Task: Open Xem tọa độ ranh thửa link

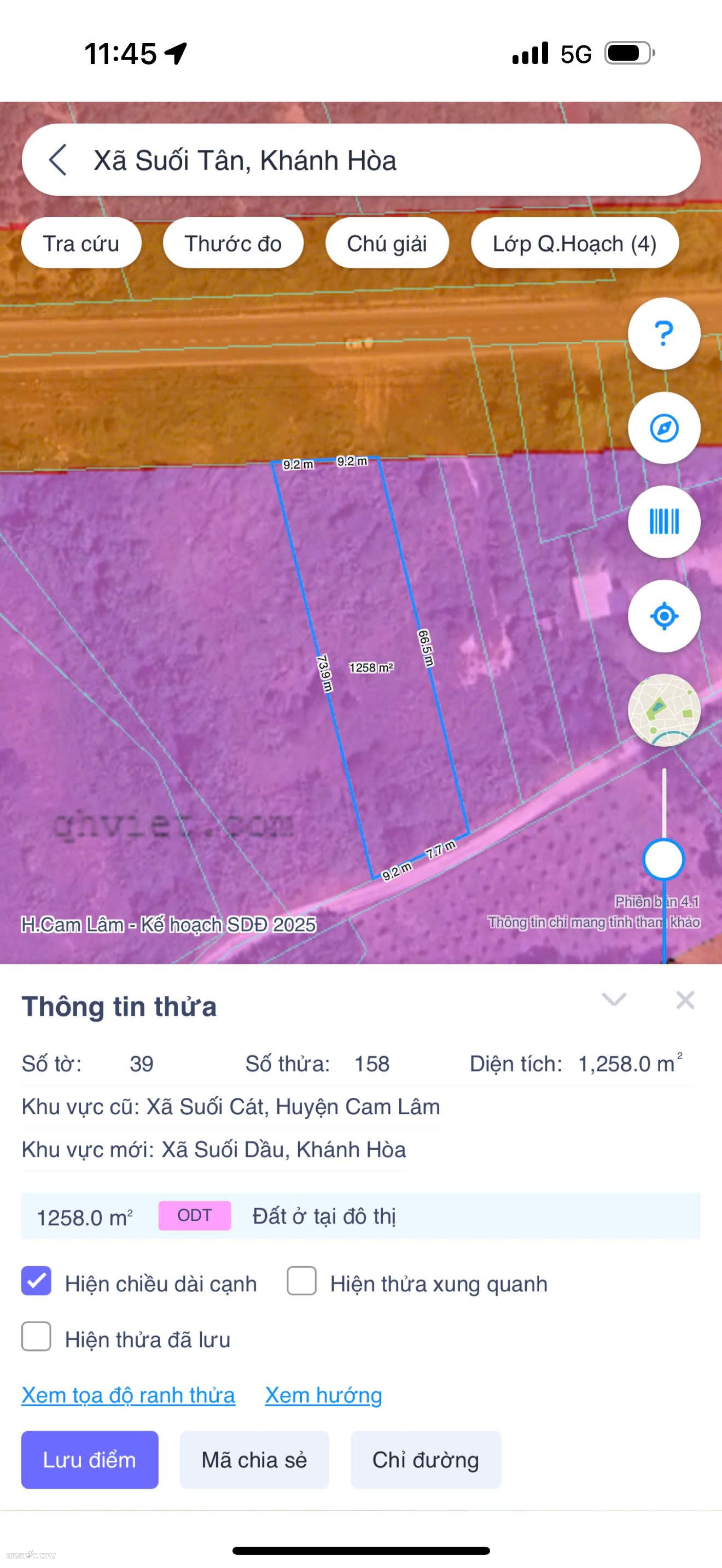Action: coord(128,1395)
